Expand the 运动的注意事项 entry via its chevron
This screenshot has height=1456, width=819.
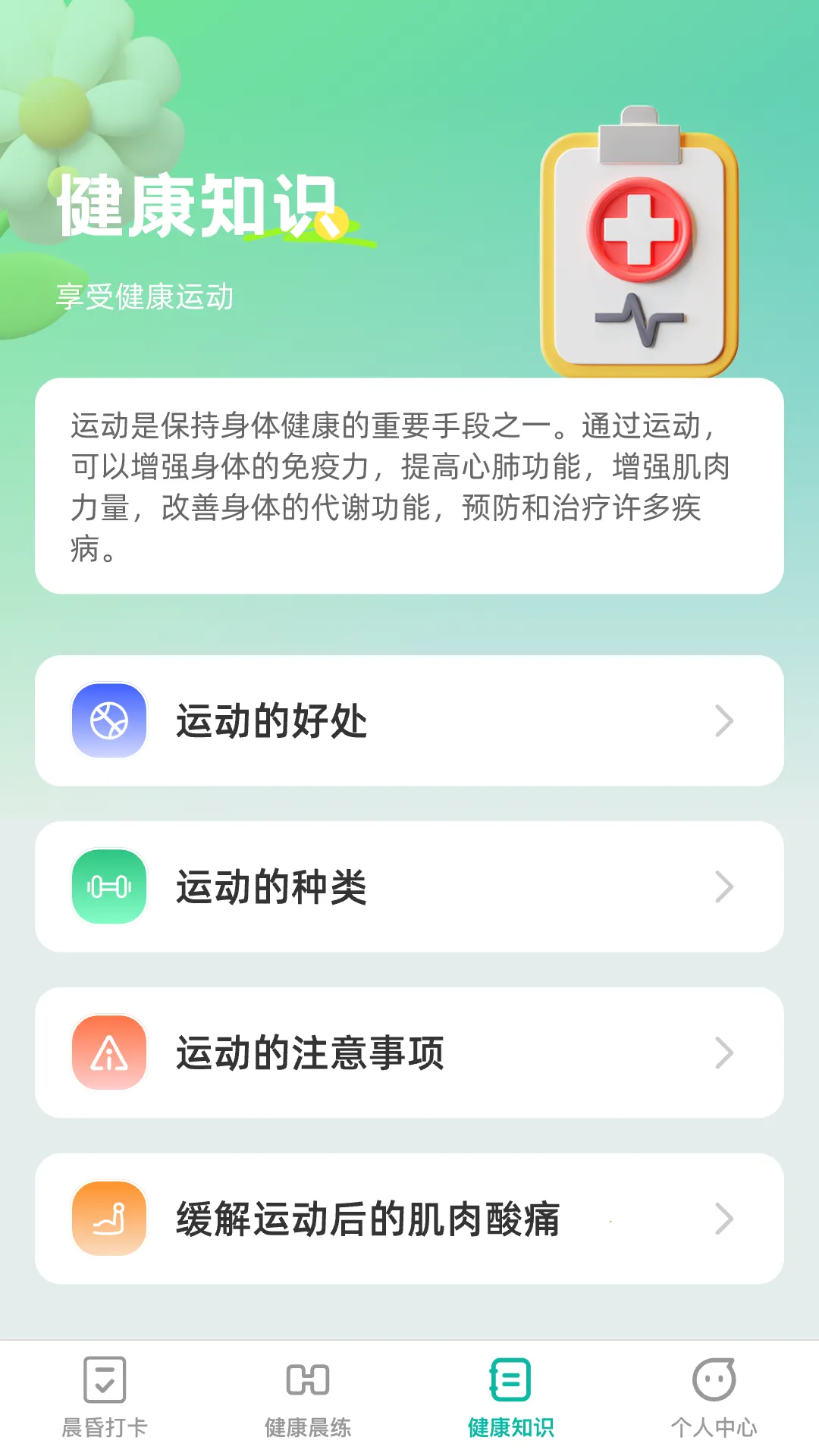tap(726, 1053)
